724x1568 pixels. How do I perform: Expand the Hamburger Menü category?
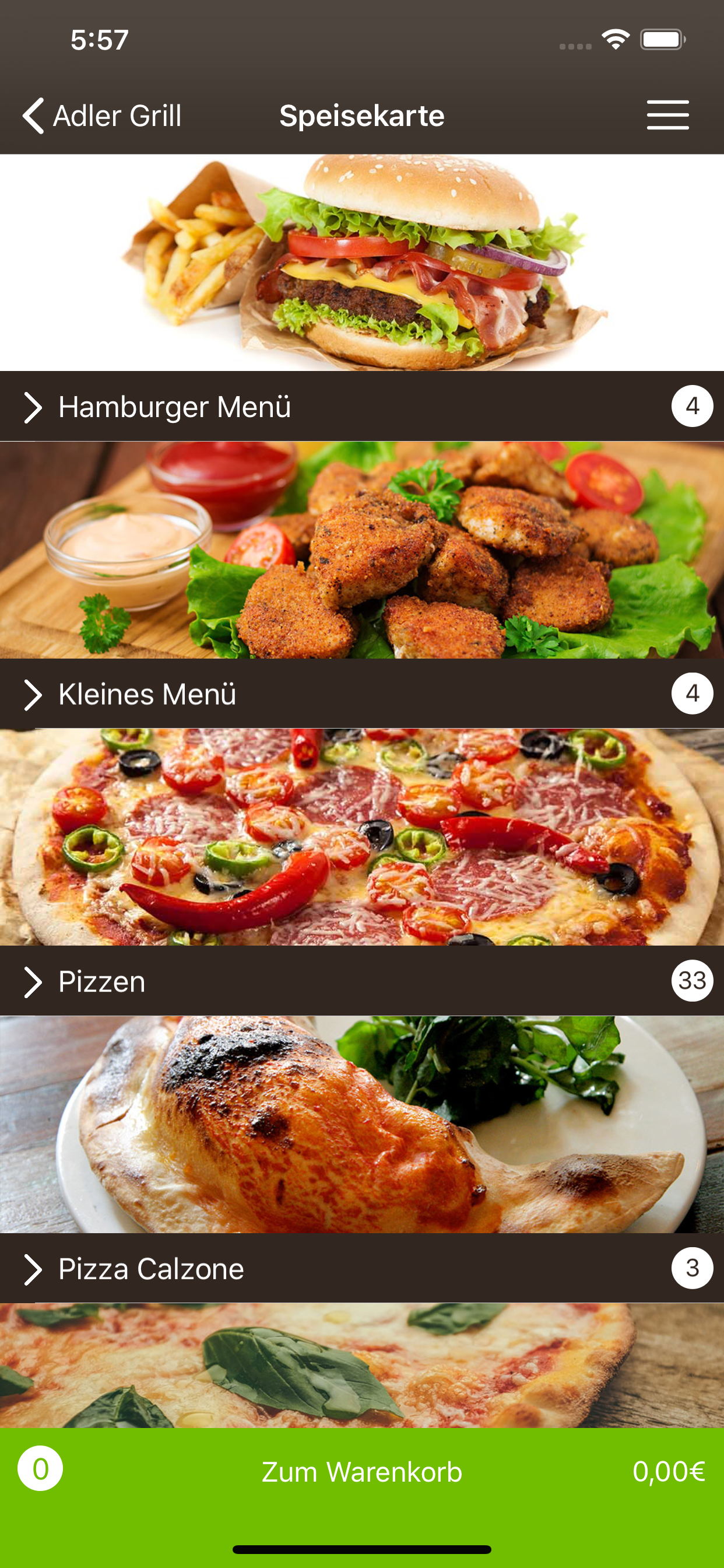362,406
